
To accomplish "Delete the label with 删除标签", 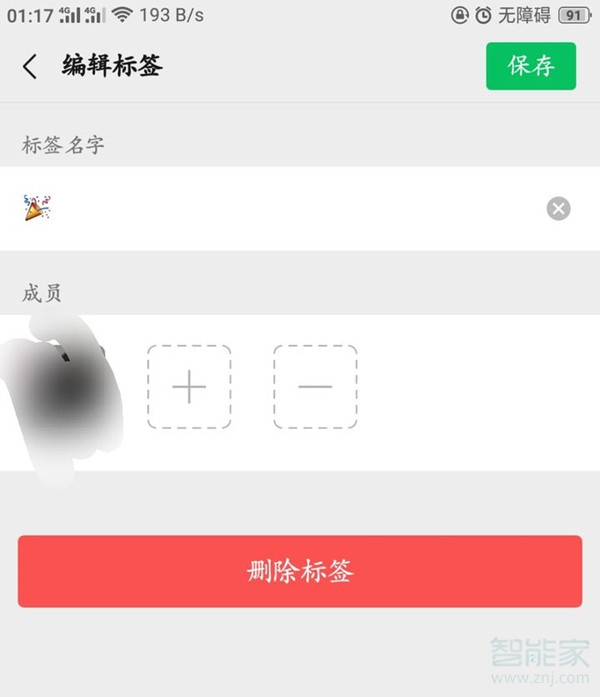I will (300, 571).
